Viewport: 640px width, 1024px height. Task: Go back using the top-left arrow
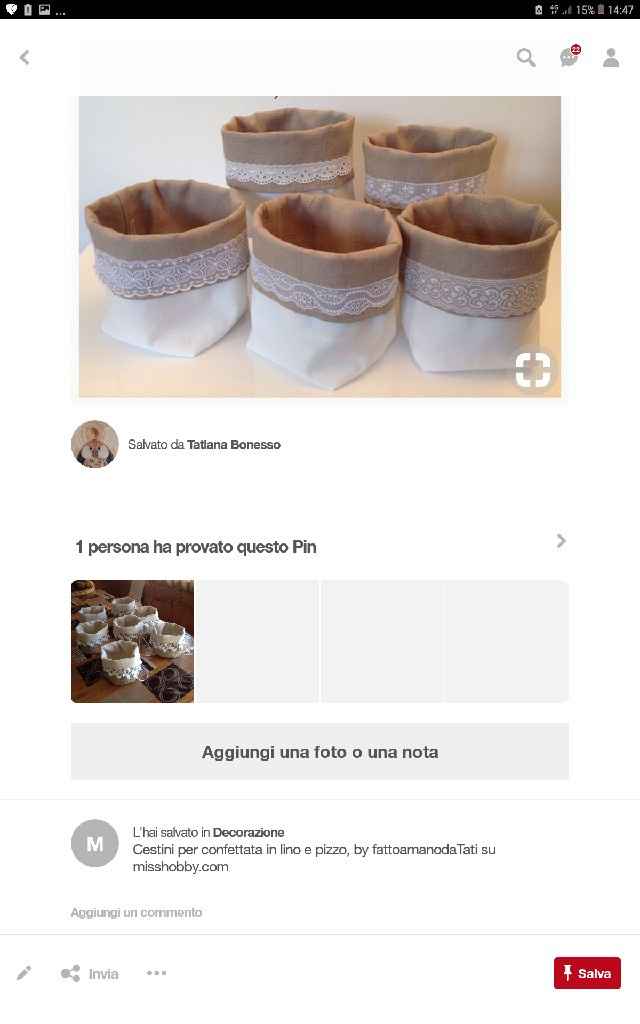pos(25,58)
